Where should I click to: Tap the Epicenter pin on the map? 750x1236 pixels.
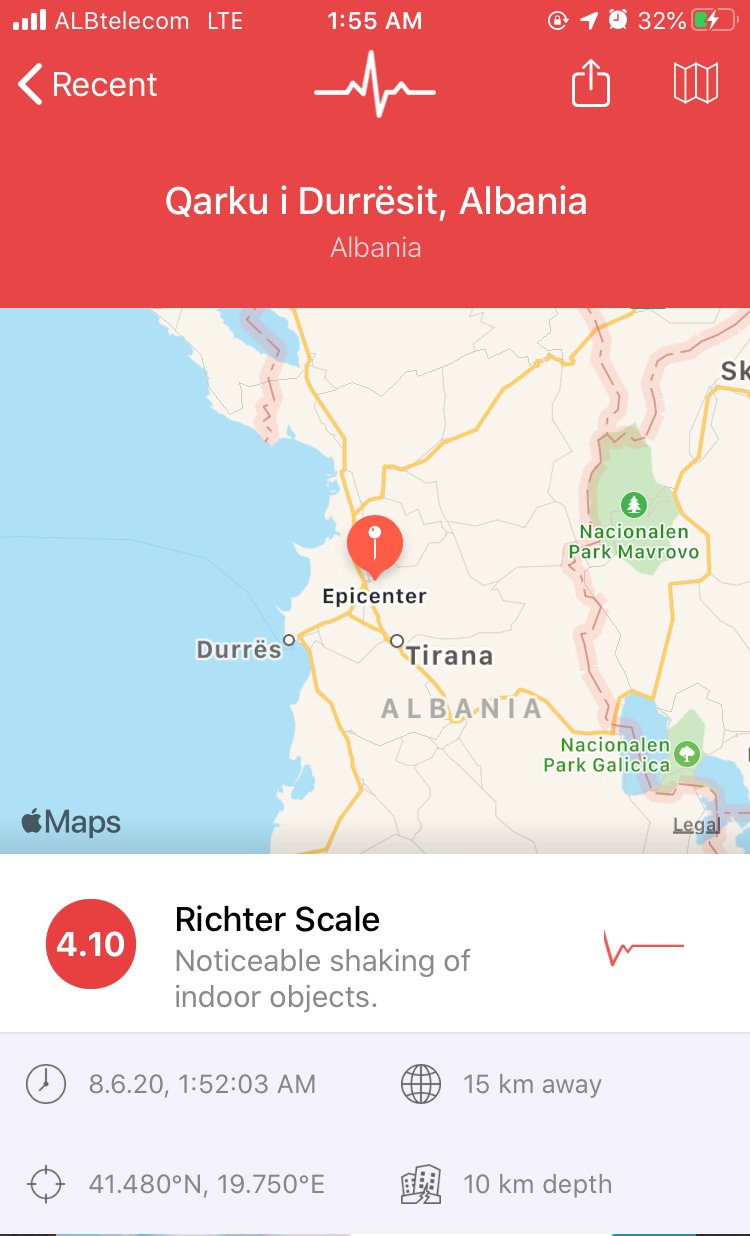375,547
